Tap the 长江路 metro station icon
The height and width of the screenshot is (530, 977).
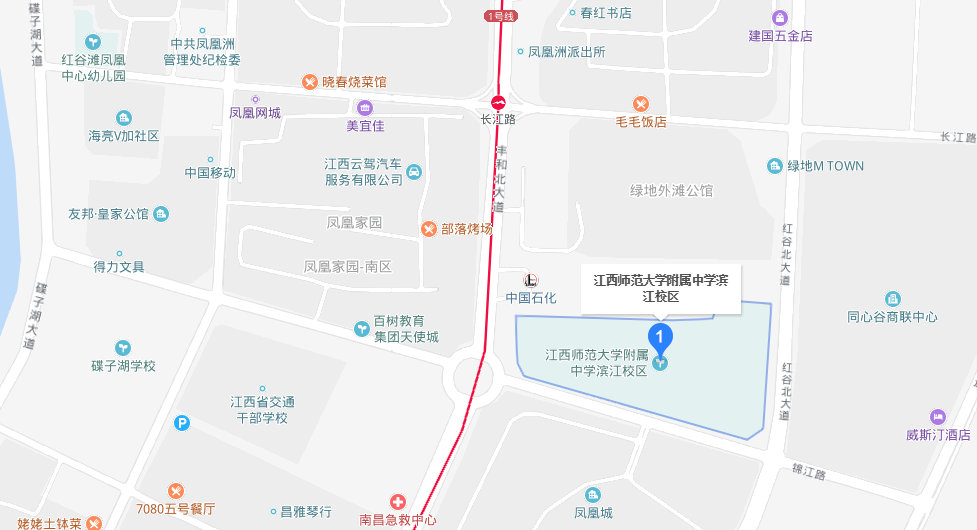pos(498,102)
